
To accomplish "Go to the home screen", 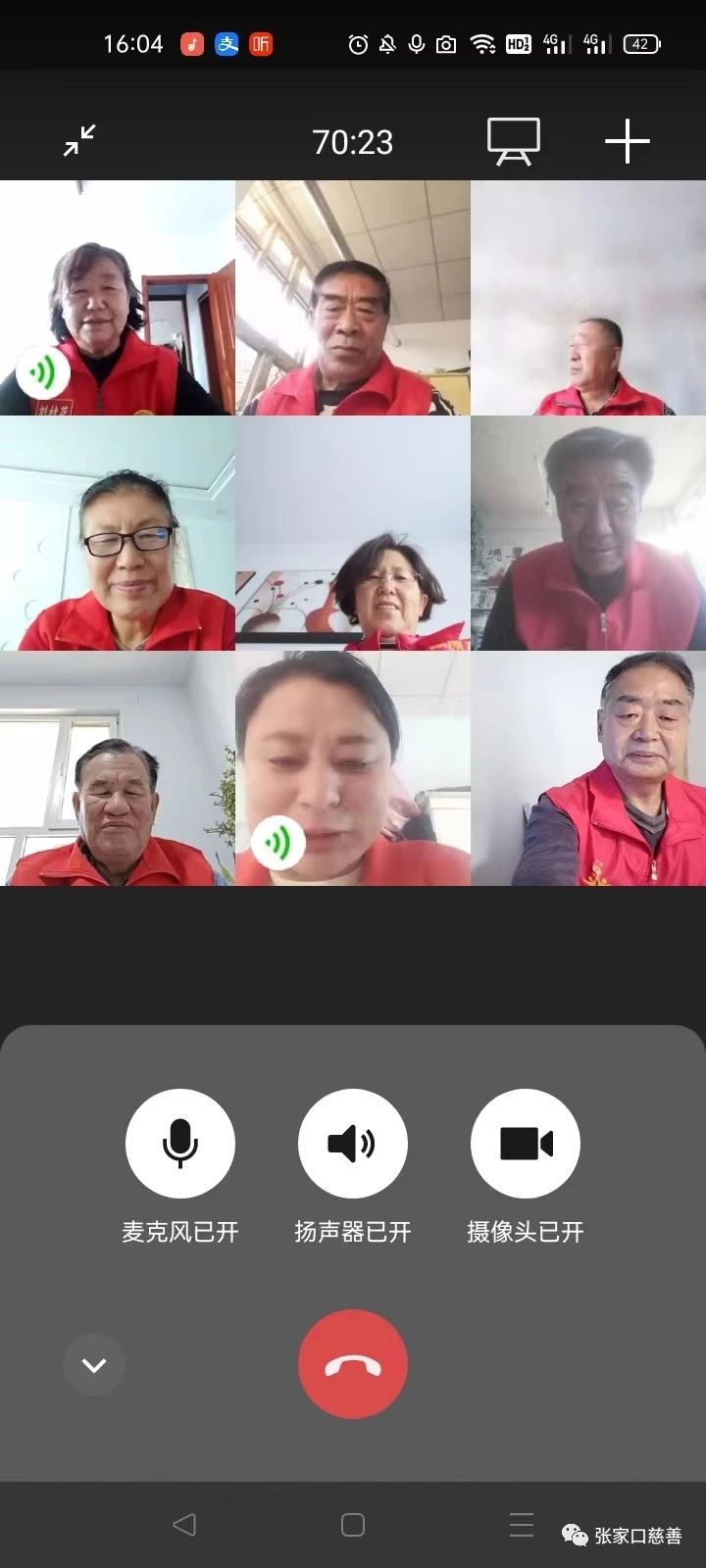I will tap(353, 1524).
